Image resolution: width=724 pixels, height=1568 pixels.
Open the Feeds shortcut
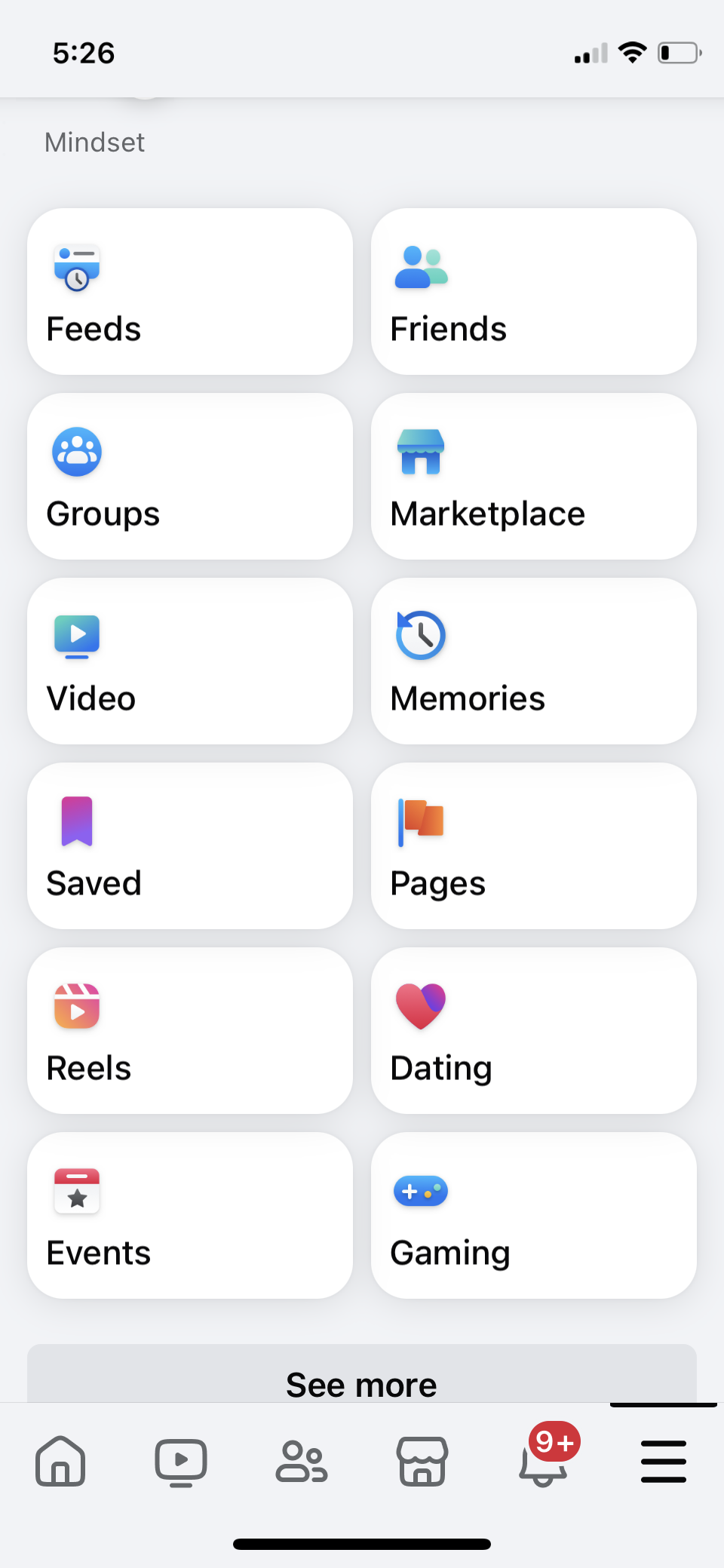(x=190, y=292)
